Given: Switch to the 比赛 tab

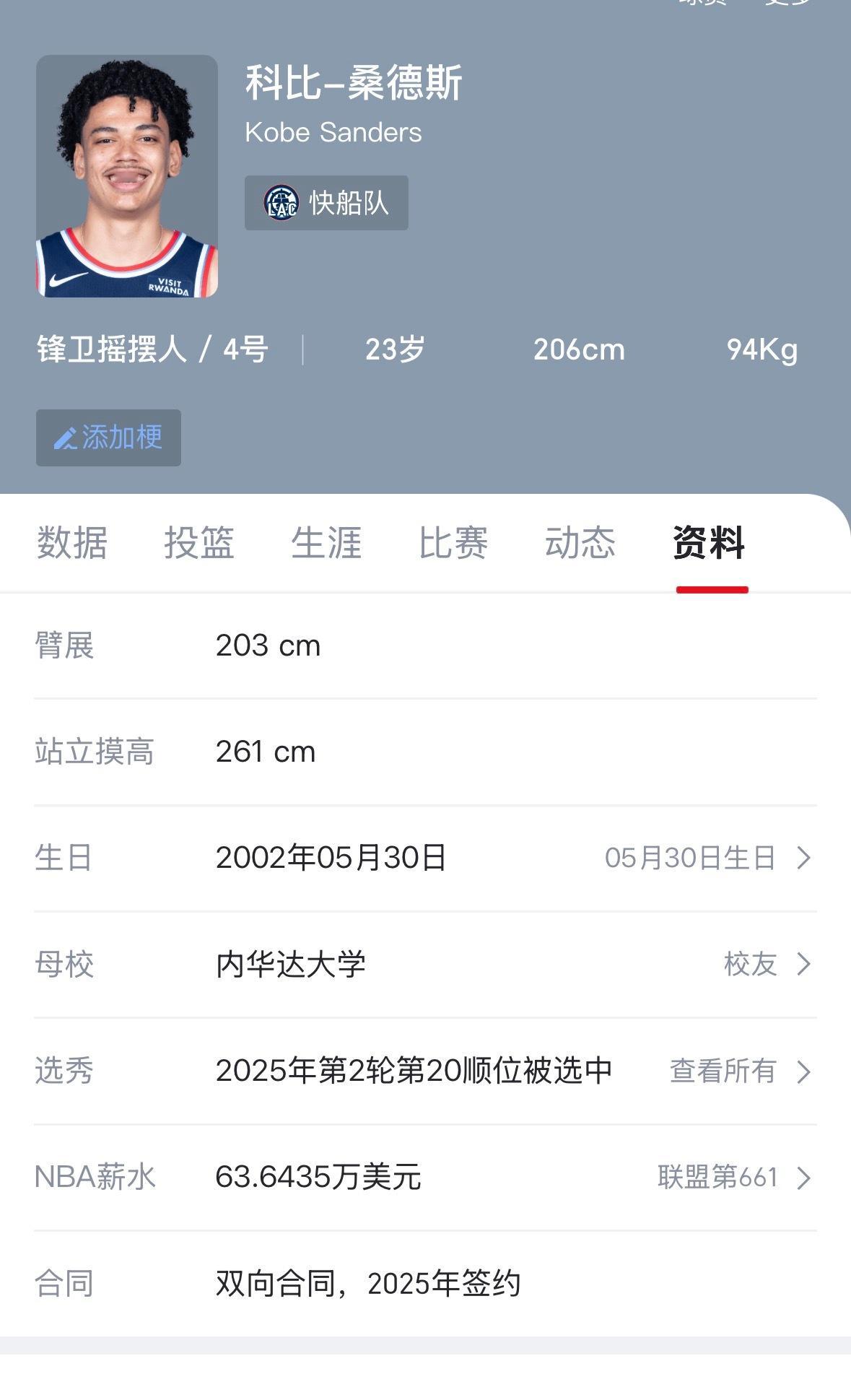Looking at the screenshot, I should [x=454, y=545].
